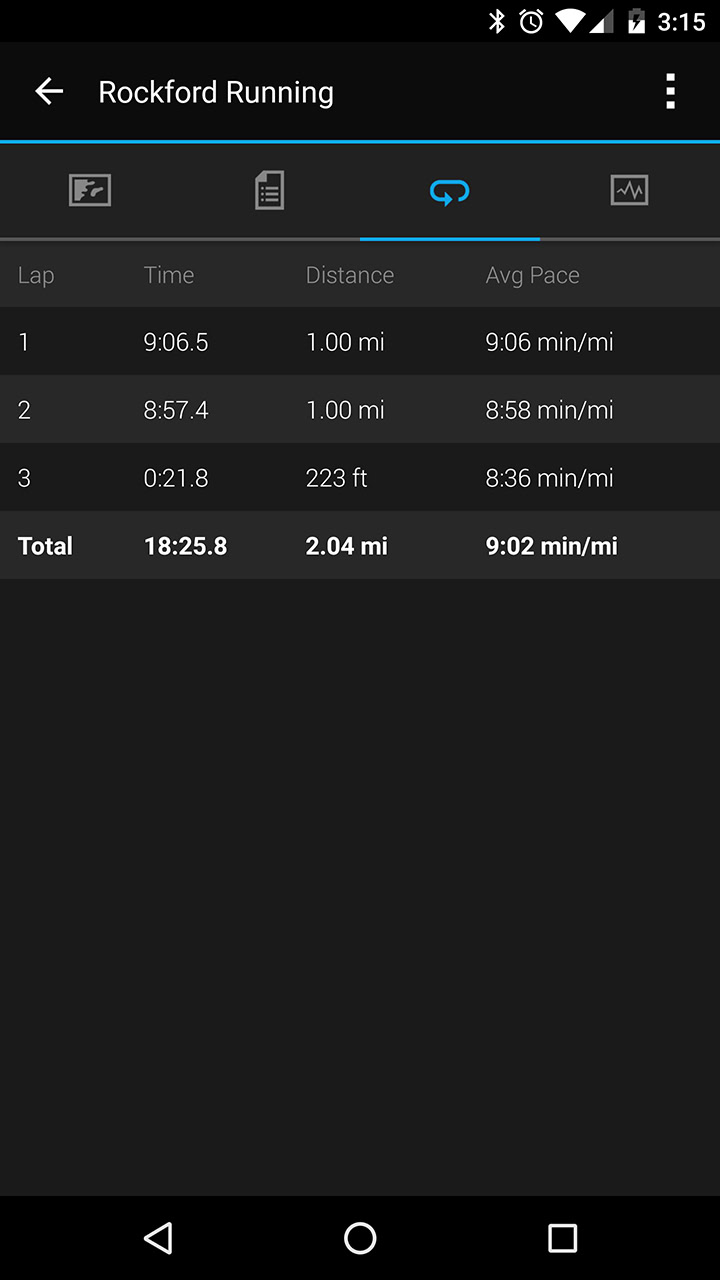Open the overflow menu

[x=670, y=92]
